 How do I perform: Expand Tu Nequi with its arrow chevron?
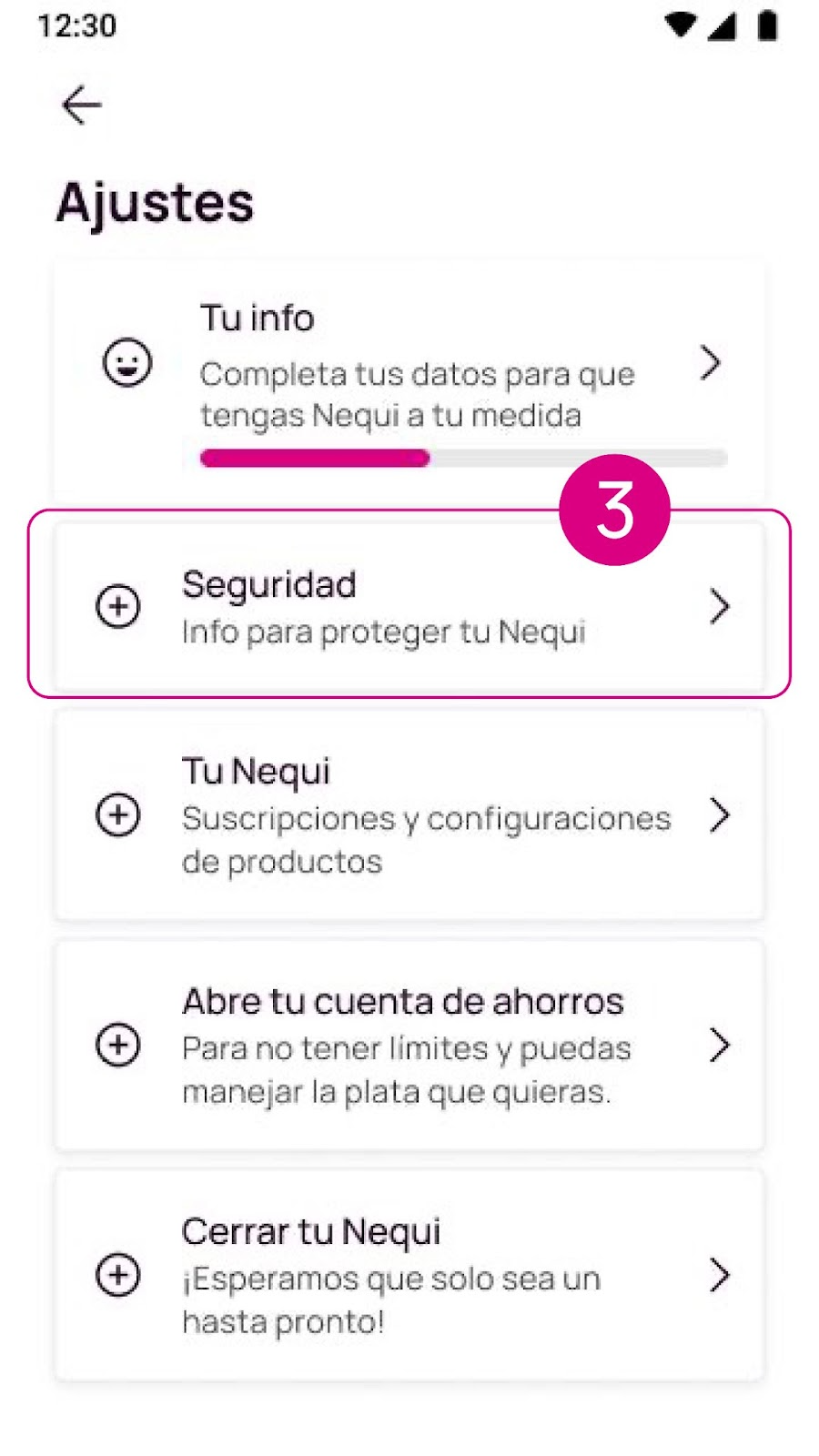[x=721, y=816]
